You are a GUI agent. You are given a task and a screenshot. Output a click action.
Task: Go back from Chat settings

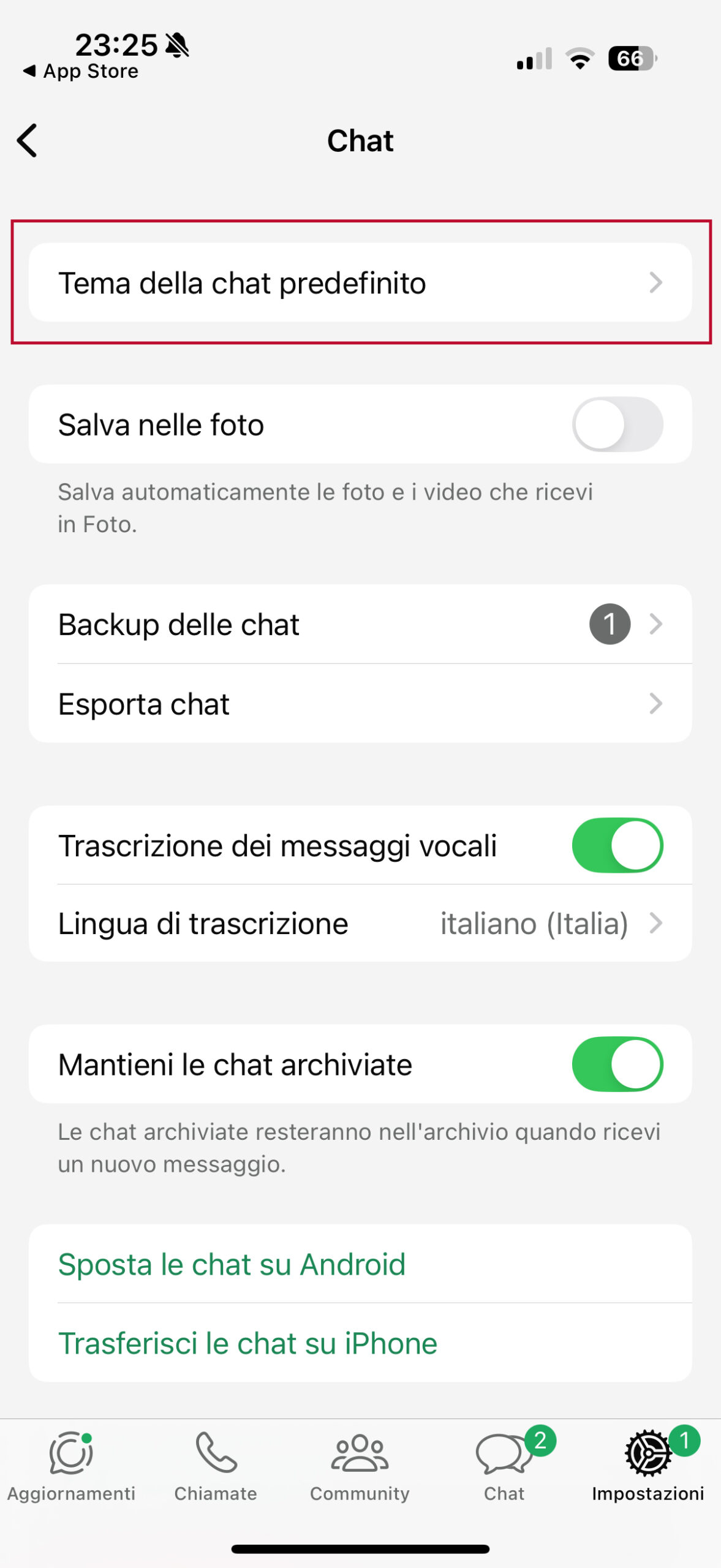[27, 140]
